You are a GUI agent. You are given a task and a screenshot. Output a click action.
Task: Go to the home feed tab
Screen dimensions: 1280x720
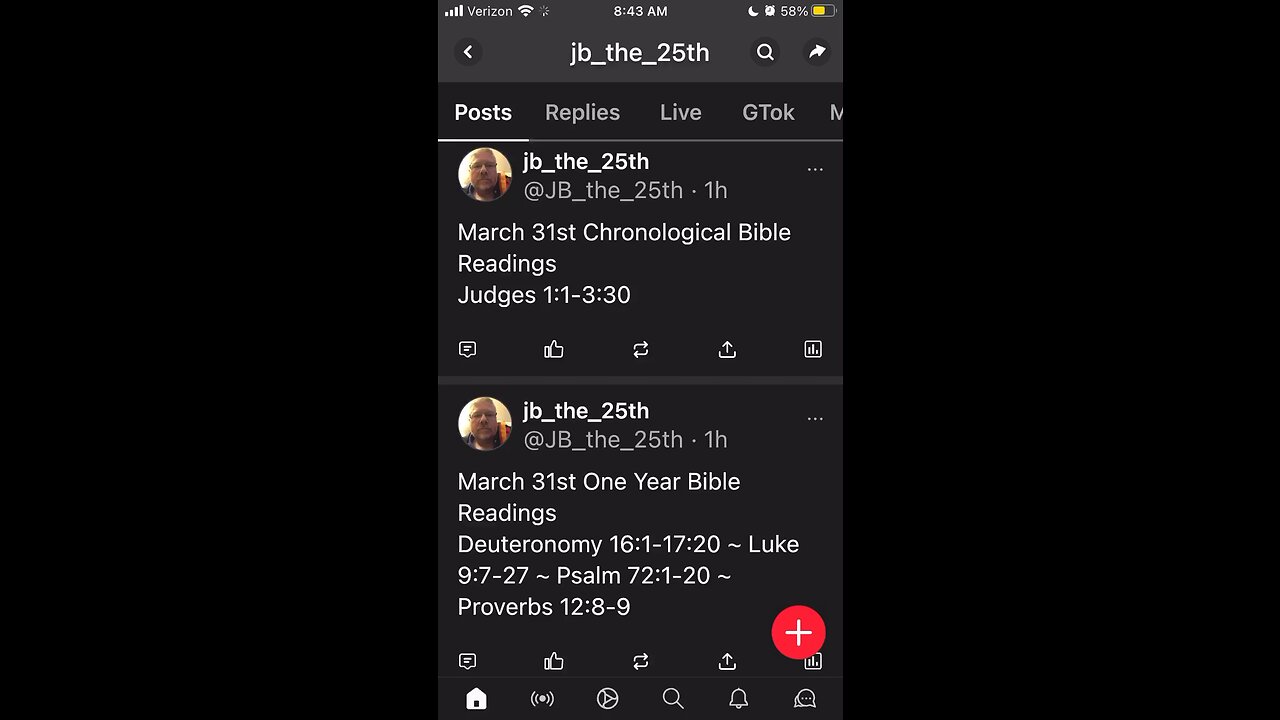tap(476, 699)
